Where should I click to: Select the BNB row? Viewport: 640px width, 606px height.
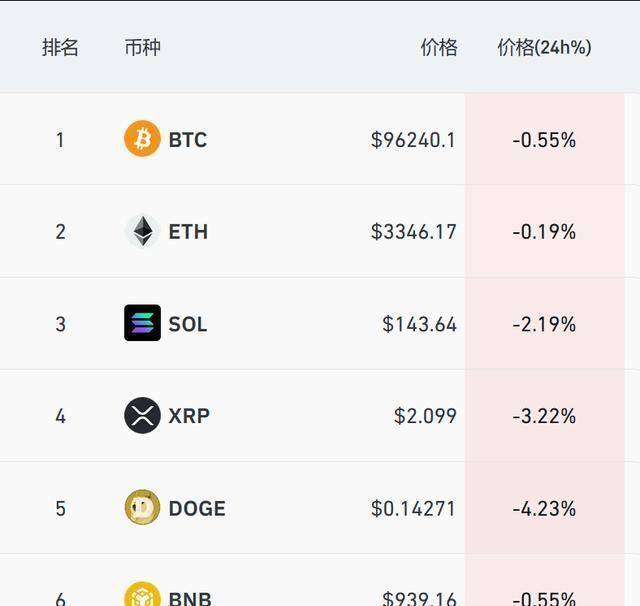(x=189, y=597)
